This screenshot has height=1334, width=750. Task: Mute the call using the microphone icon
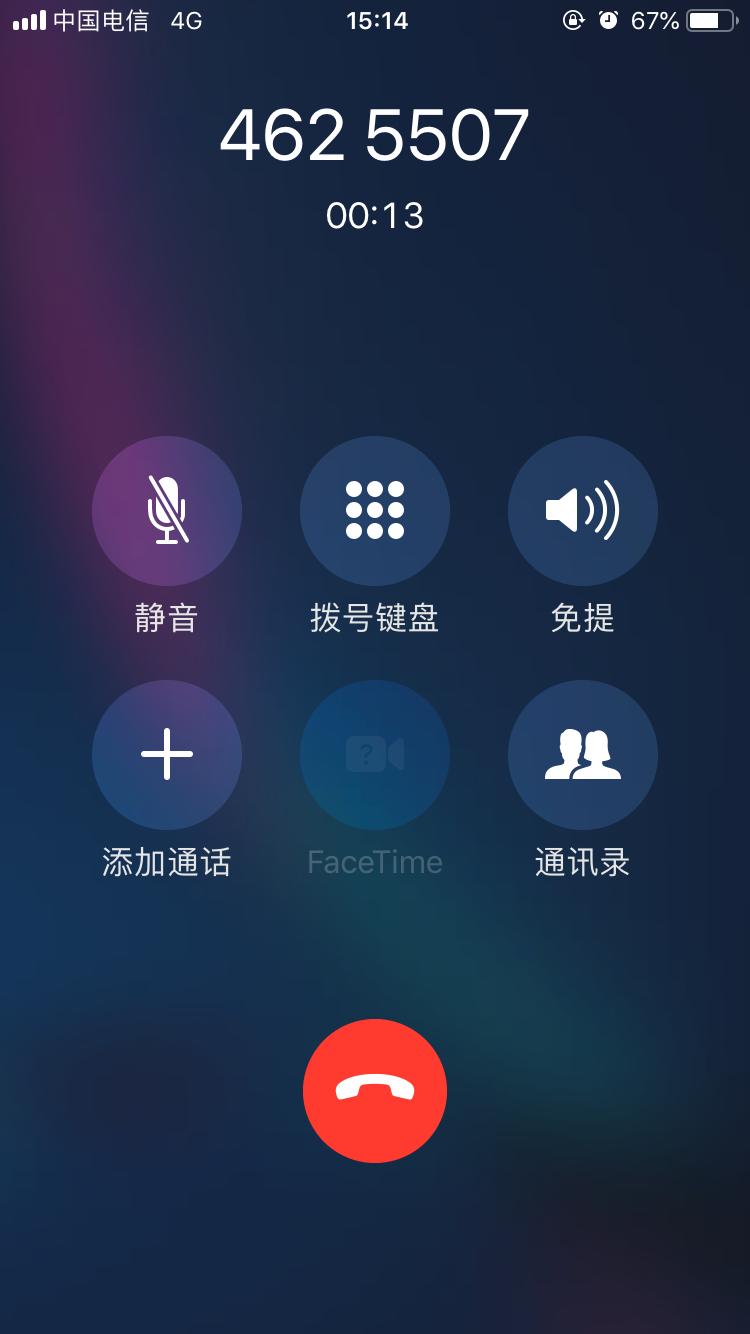coord(167,510)
